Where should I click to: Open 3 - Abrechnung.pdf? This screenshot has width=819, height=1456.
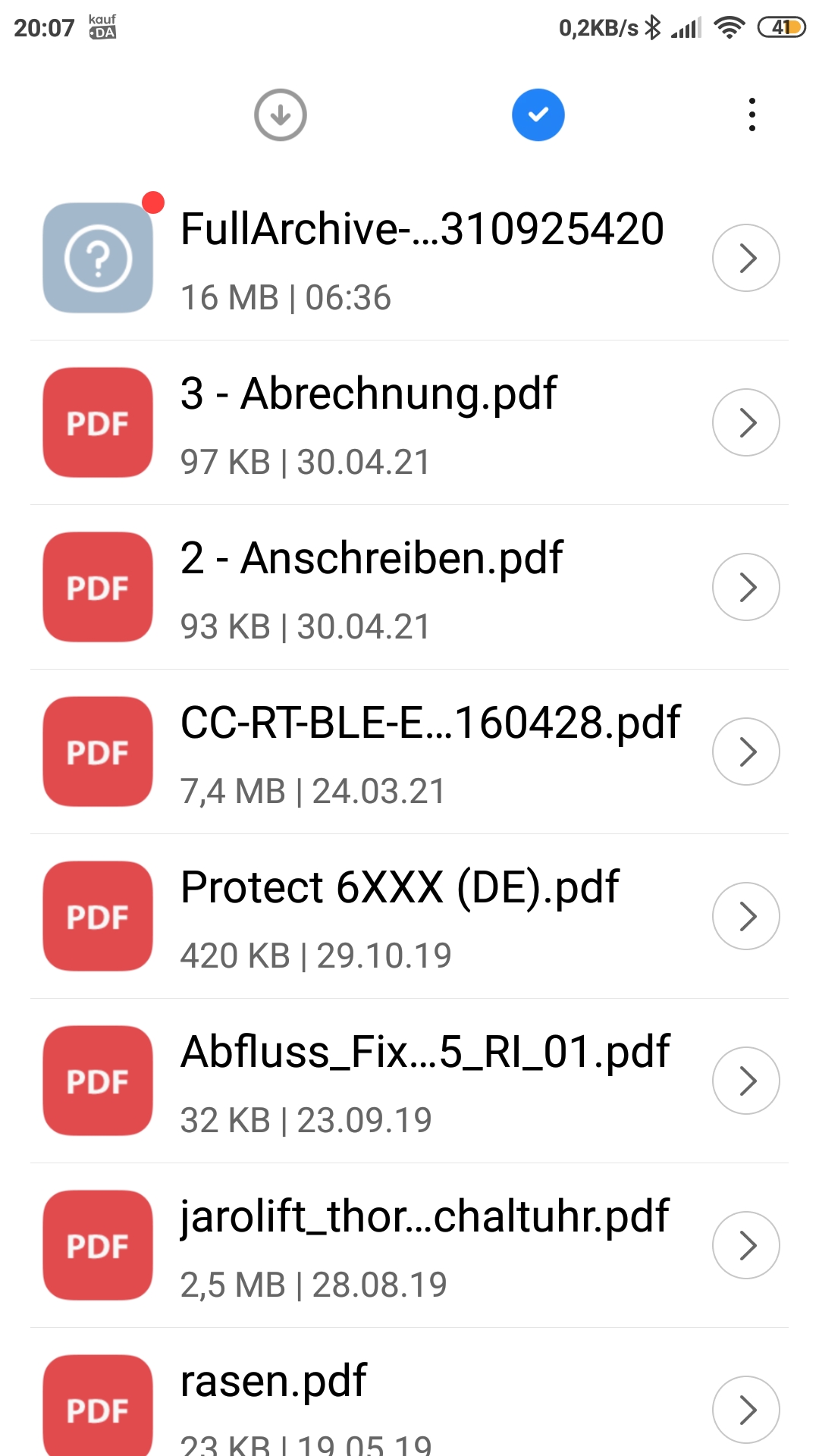[409, 422]
